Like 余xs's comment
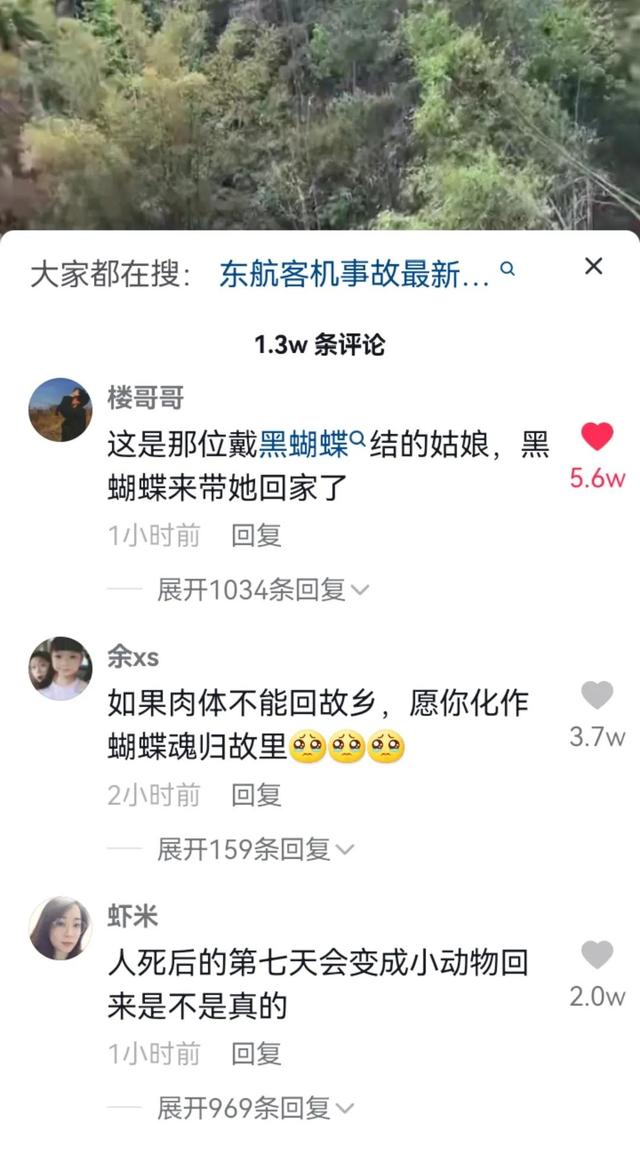The image size is (640, 1153). tap(597, 695)
